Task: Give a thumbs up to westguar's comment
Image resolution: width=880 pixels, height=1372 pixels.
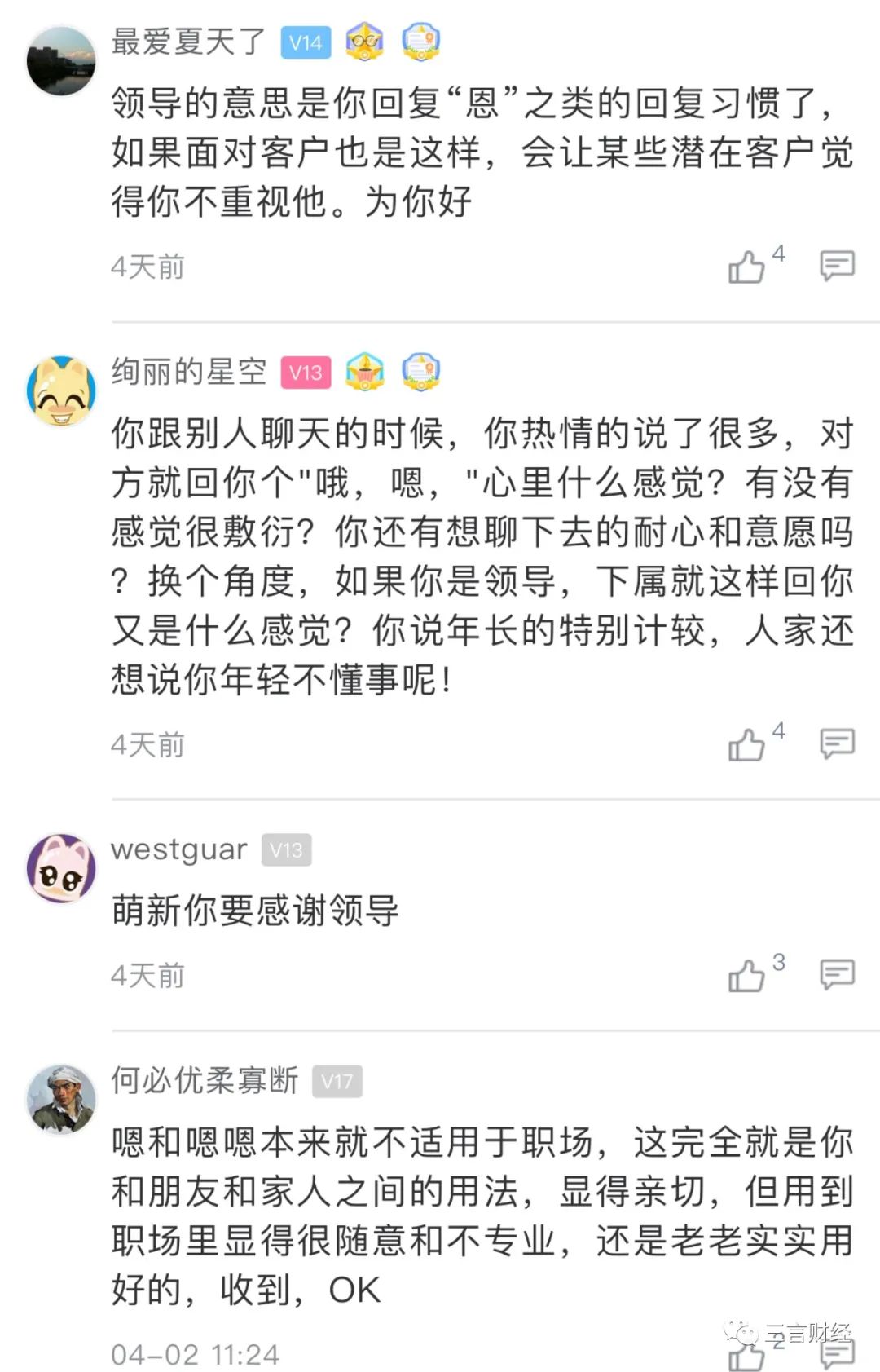Action: (749, 974)
